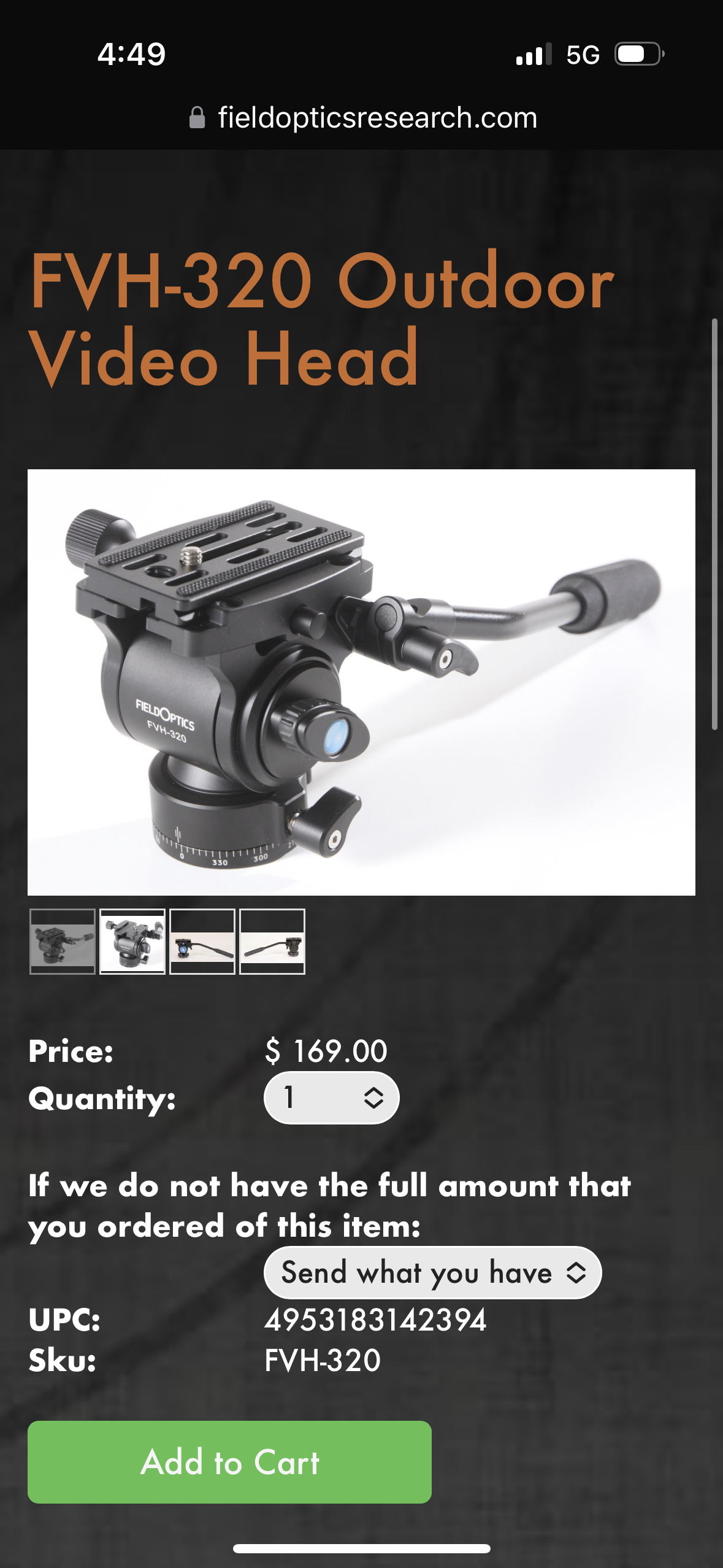Select the second thumbnail showing head close-up
The height and width of the screenshot is (1568, 723).
tap(132, 942)
